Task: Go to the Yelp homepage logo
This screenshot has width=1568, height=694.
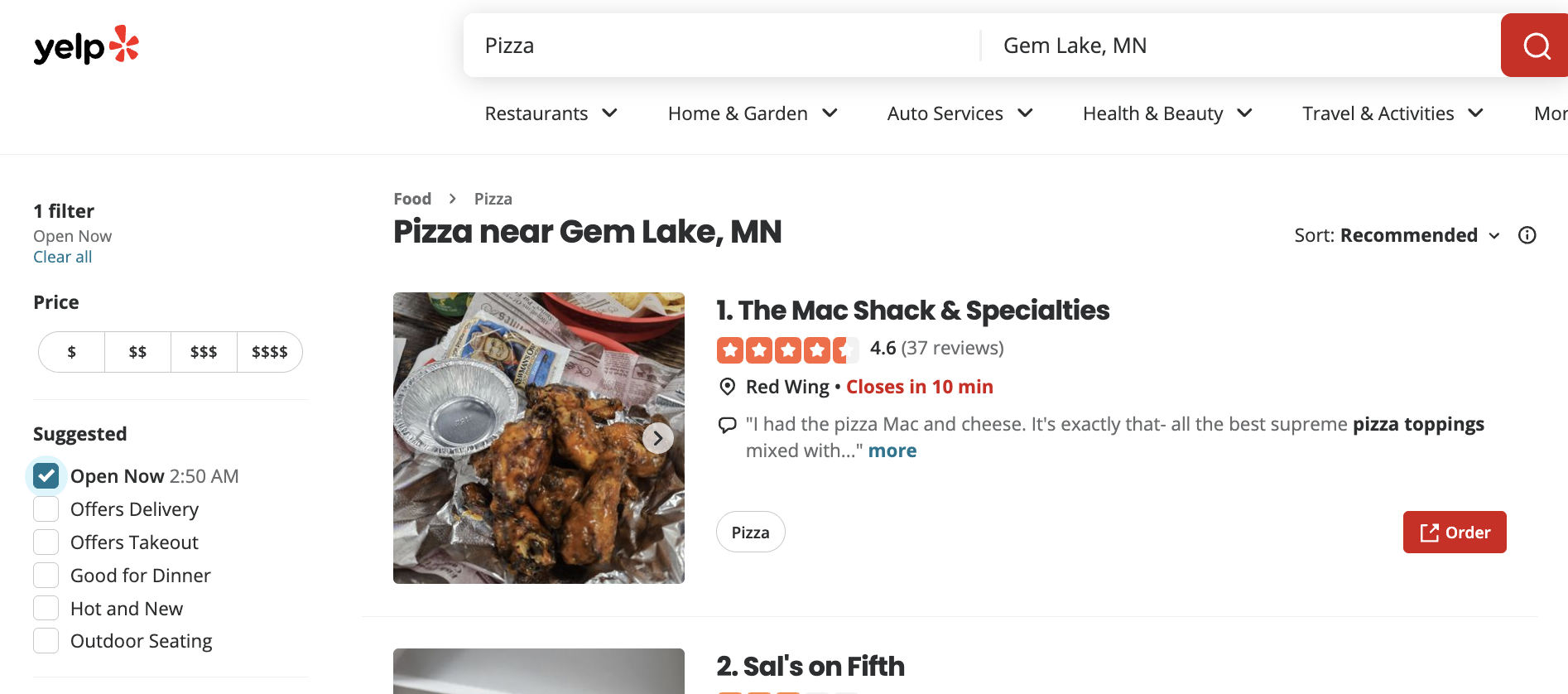Action: [x=86, y=46]
